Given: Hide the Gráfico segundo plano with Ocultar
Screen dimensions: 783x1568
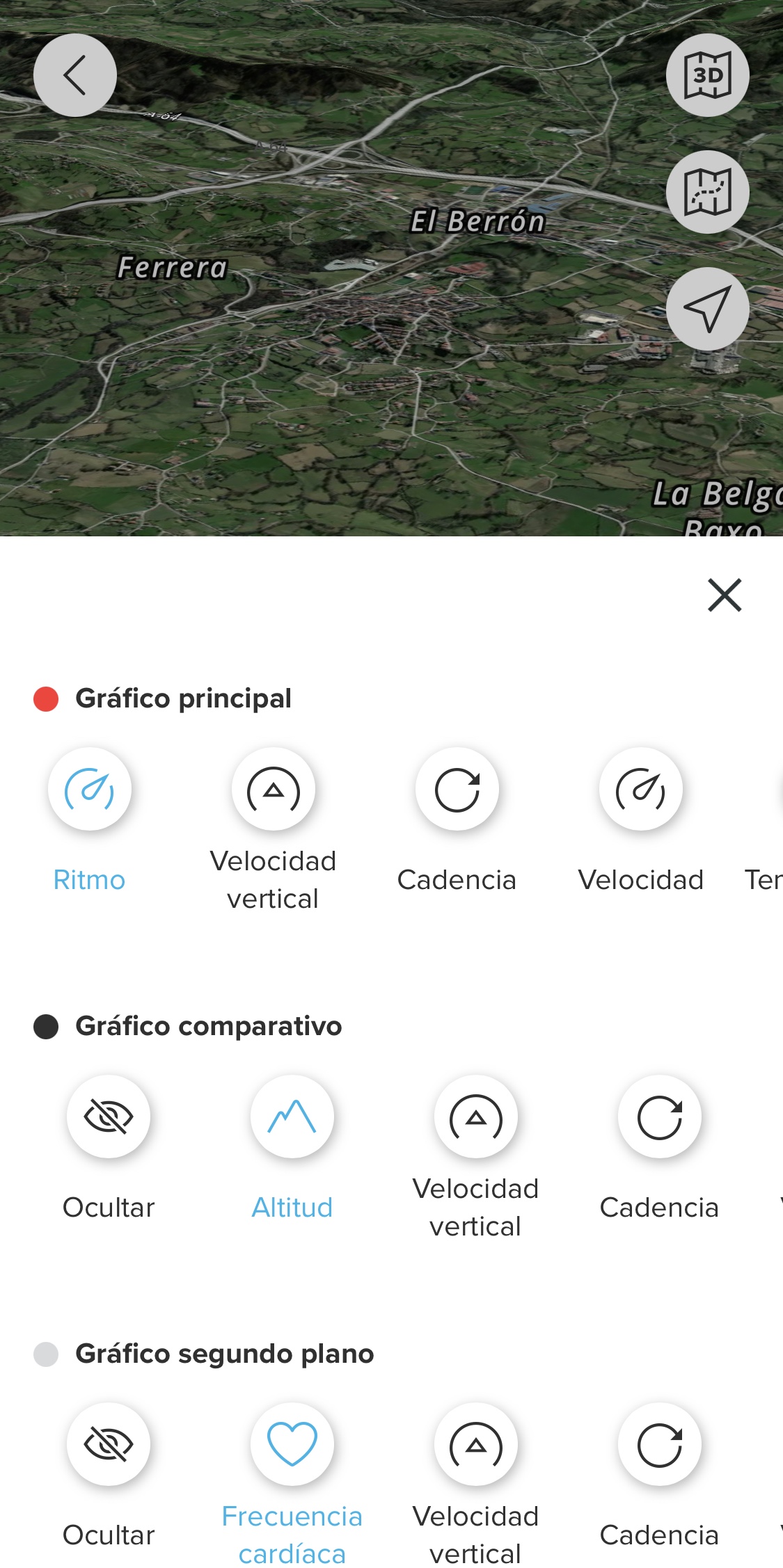Looking at the screenshot, I should [x=109, y=1444].
